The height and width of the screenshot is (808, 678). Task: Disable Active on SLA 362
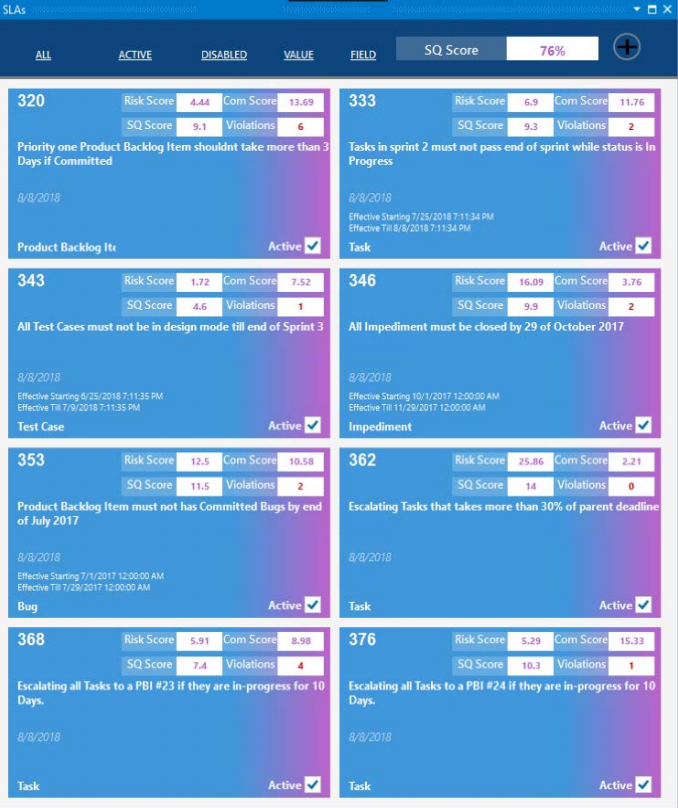tap(644, 605)
